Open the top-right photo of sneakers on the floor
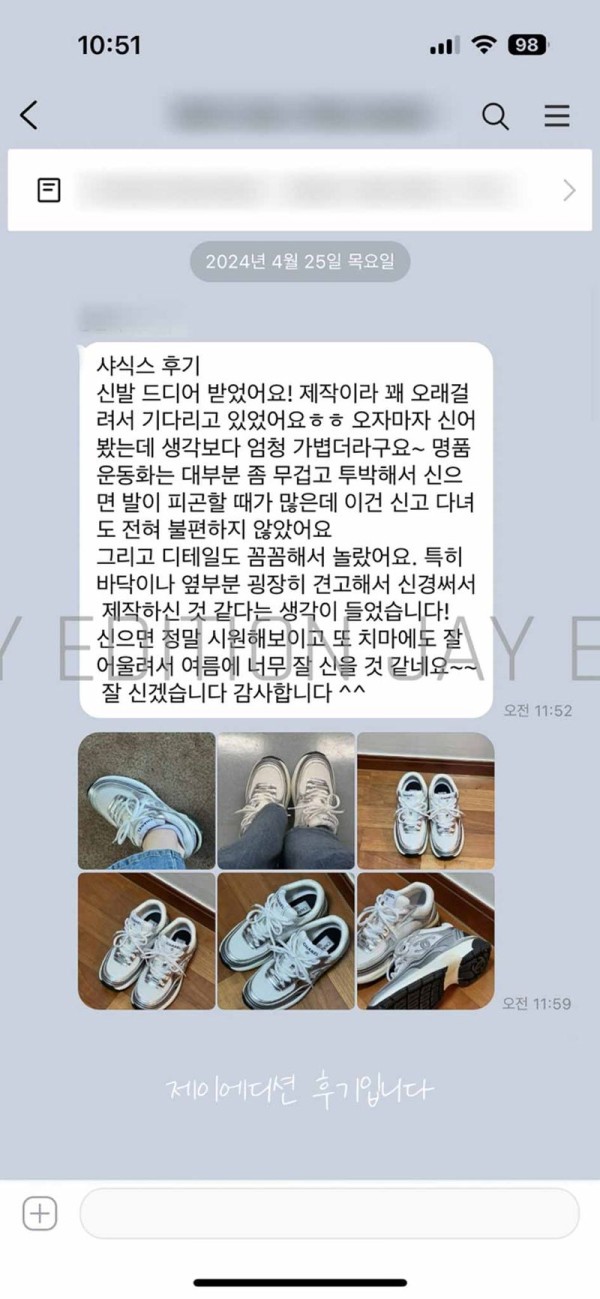Viewport: 600px width, 1299px height. [x=425, y=800]
